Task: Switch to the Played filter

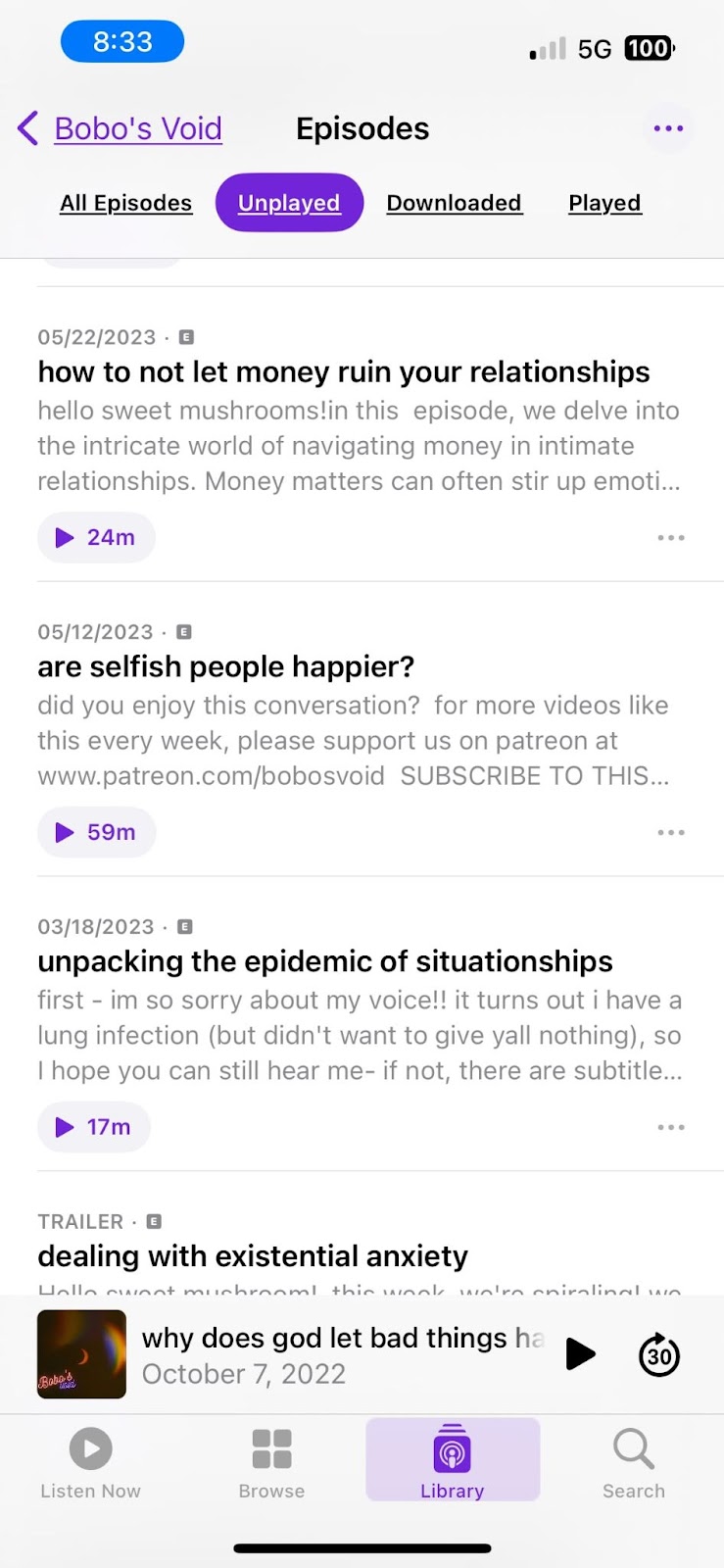Action: 604,203
